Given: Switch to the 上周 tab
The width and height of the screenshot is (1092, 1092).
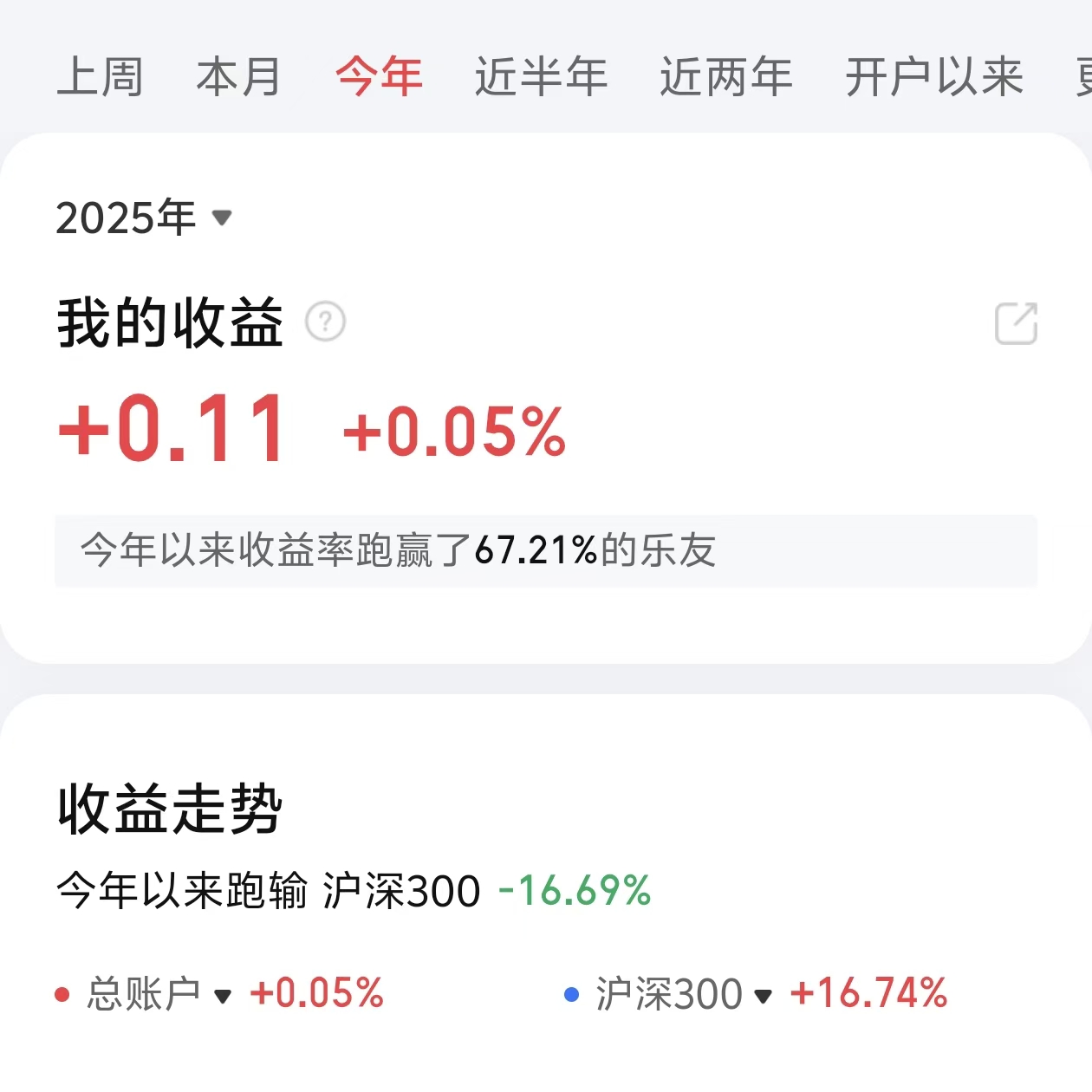Looking at the screenshot, I should coord(100,76).
